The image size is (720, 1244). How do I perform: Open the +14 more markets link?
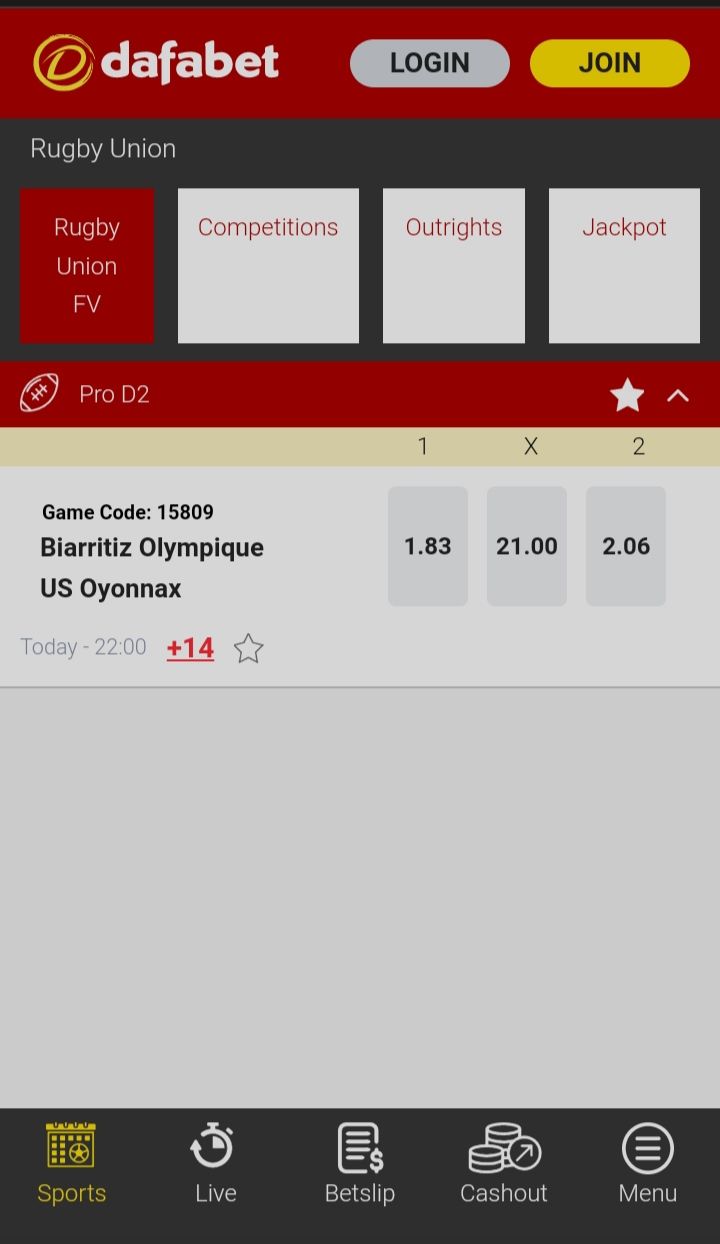click(190, 648)
